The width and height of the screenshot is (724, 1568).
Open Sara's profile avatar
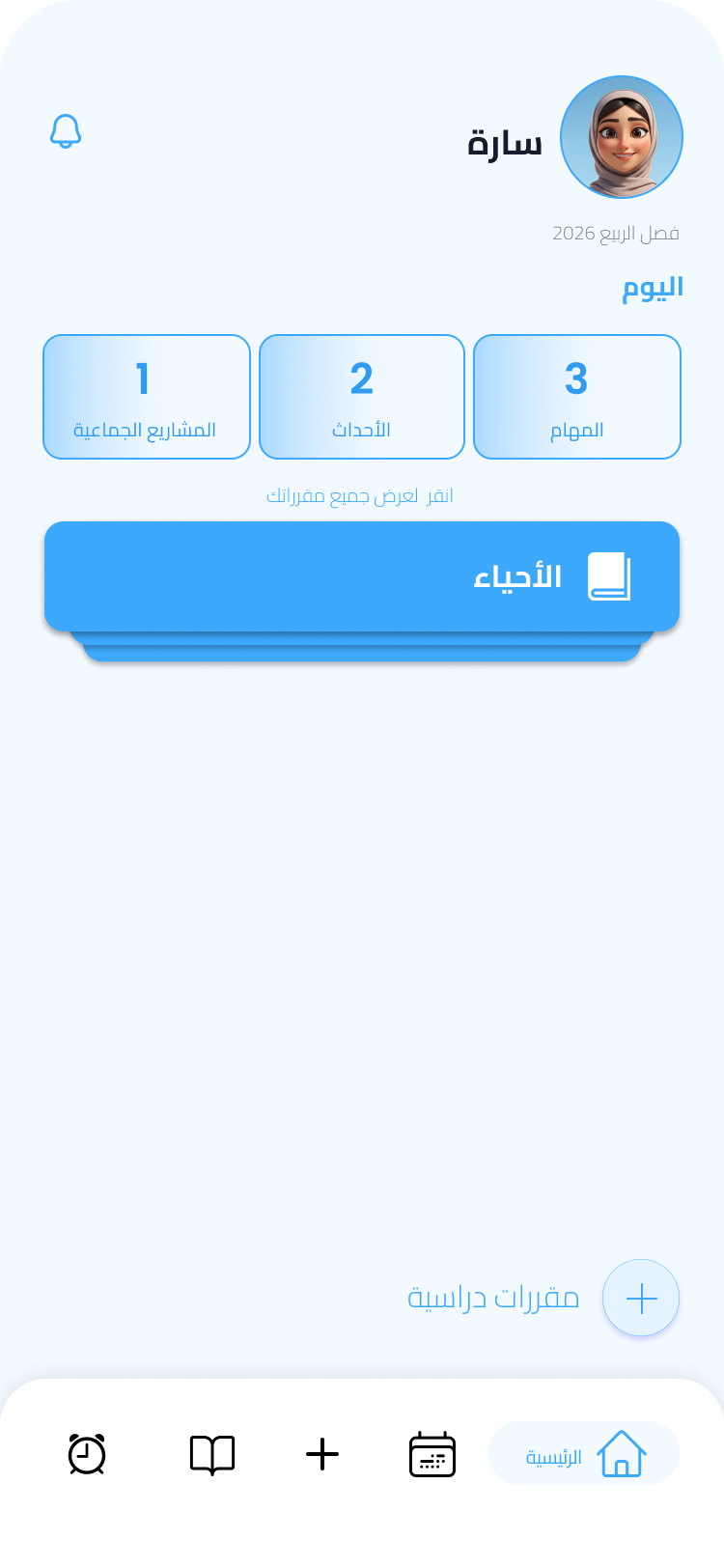[622, 137]
